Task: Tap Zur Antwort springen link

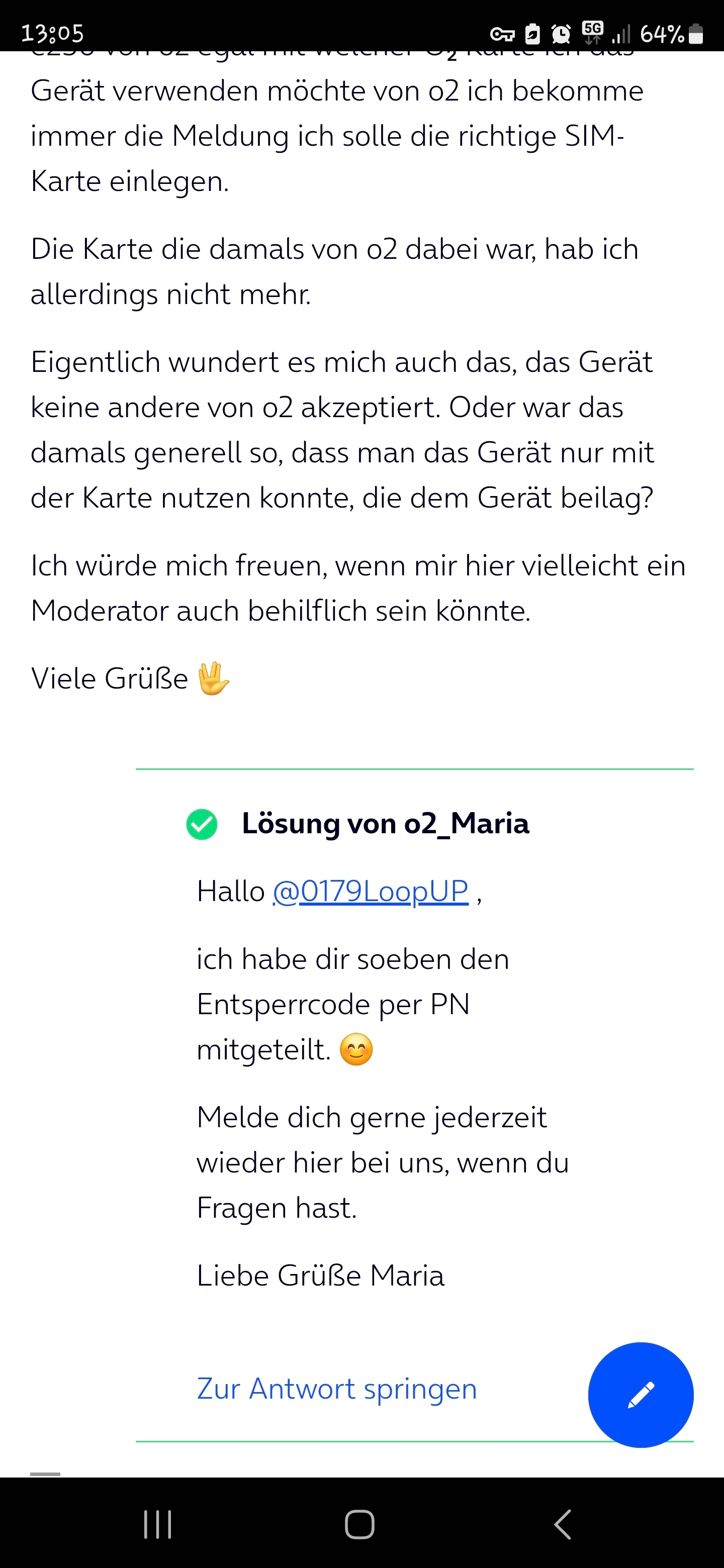Action: pyautogui.click(x=337, y=1389)
